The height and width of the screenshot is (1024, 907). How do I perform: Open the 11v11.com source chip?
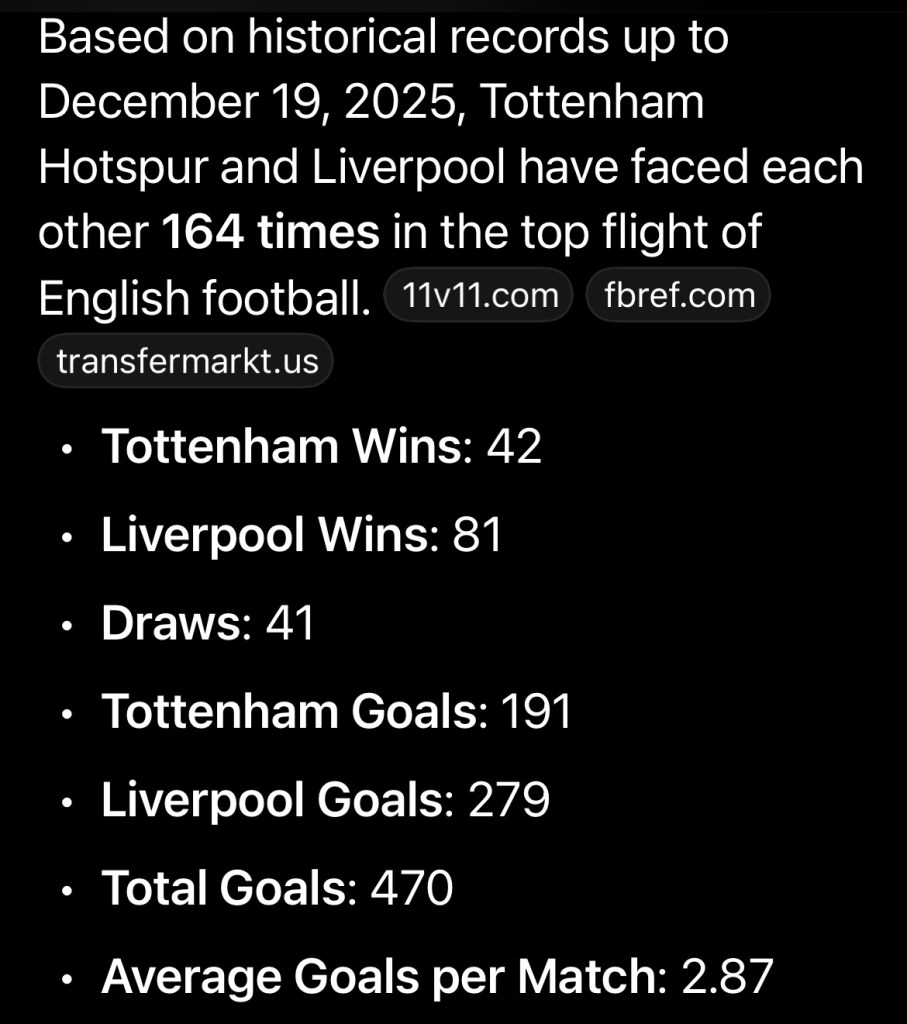click(x=478, y=295)
